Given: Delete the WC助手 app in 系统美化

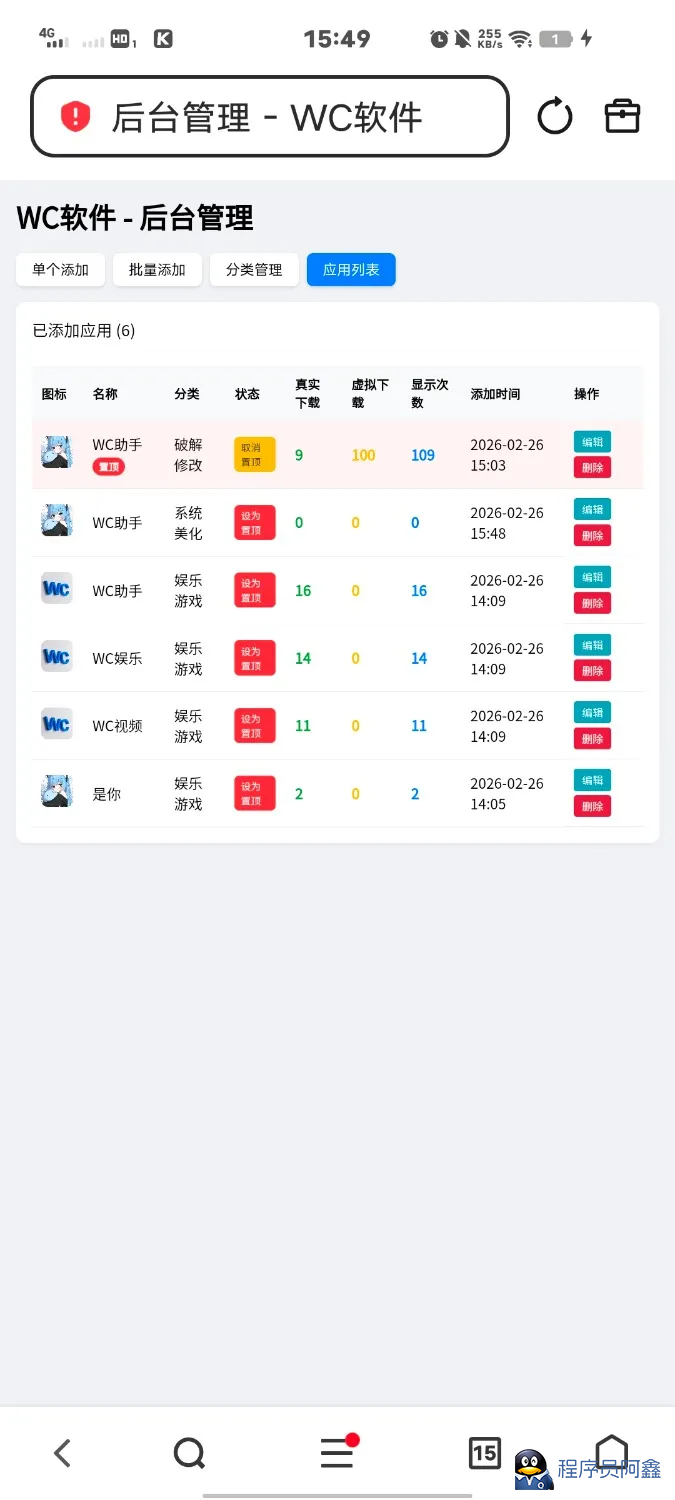Looking at the screenshot, I should click(592, 536).
